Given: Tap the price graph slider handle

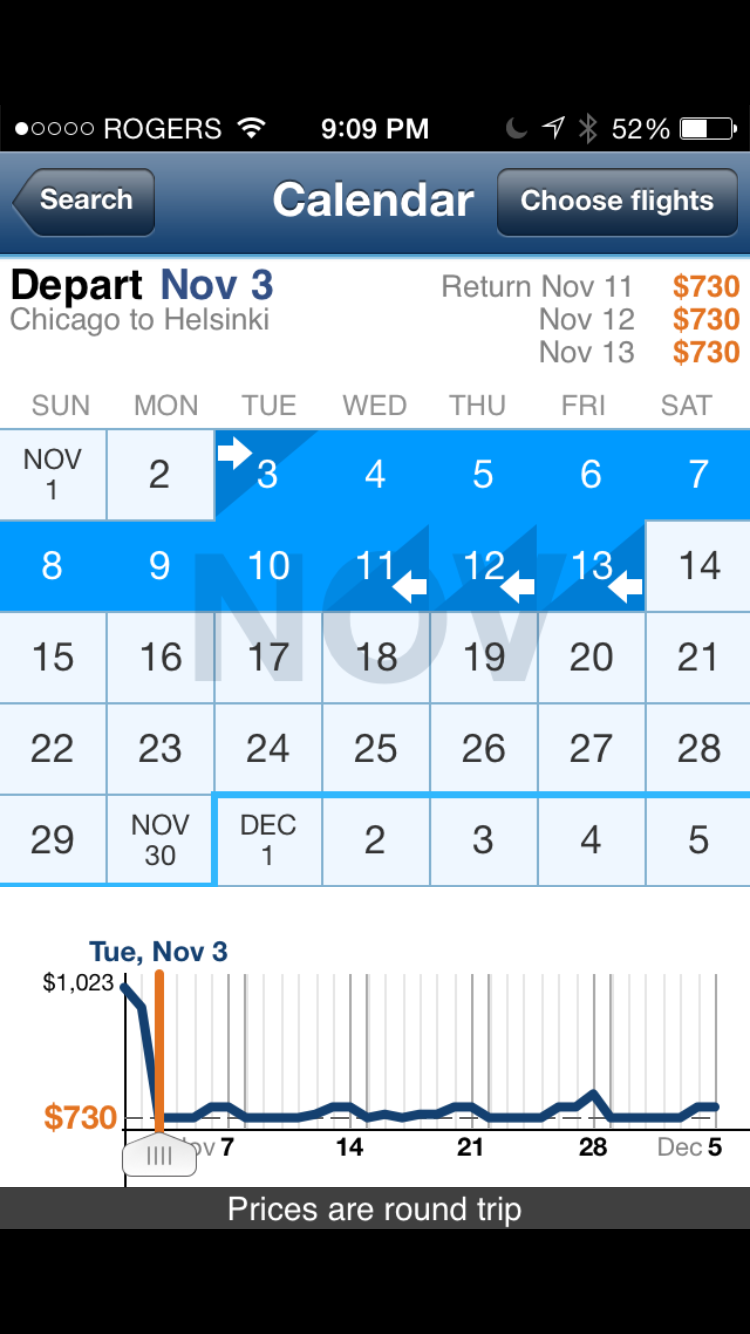Looking at the screenshot, I should 159,1156.
